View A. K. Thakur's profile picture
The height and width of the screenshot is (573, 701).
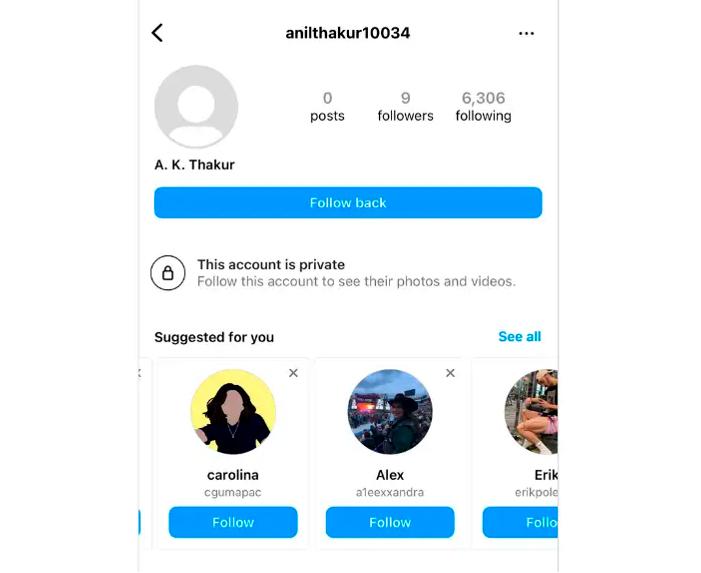[196, 107]
